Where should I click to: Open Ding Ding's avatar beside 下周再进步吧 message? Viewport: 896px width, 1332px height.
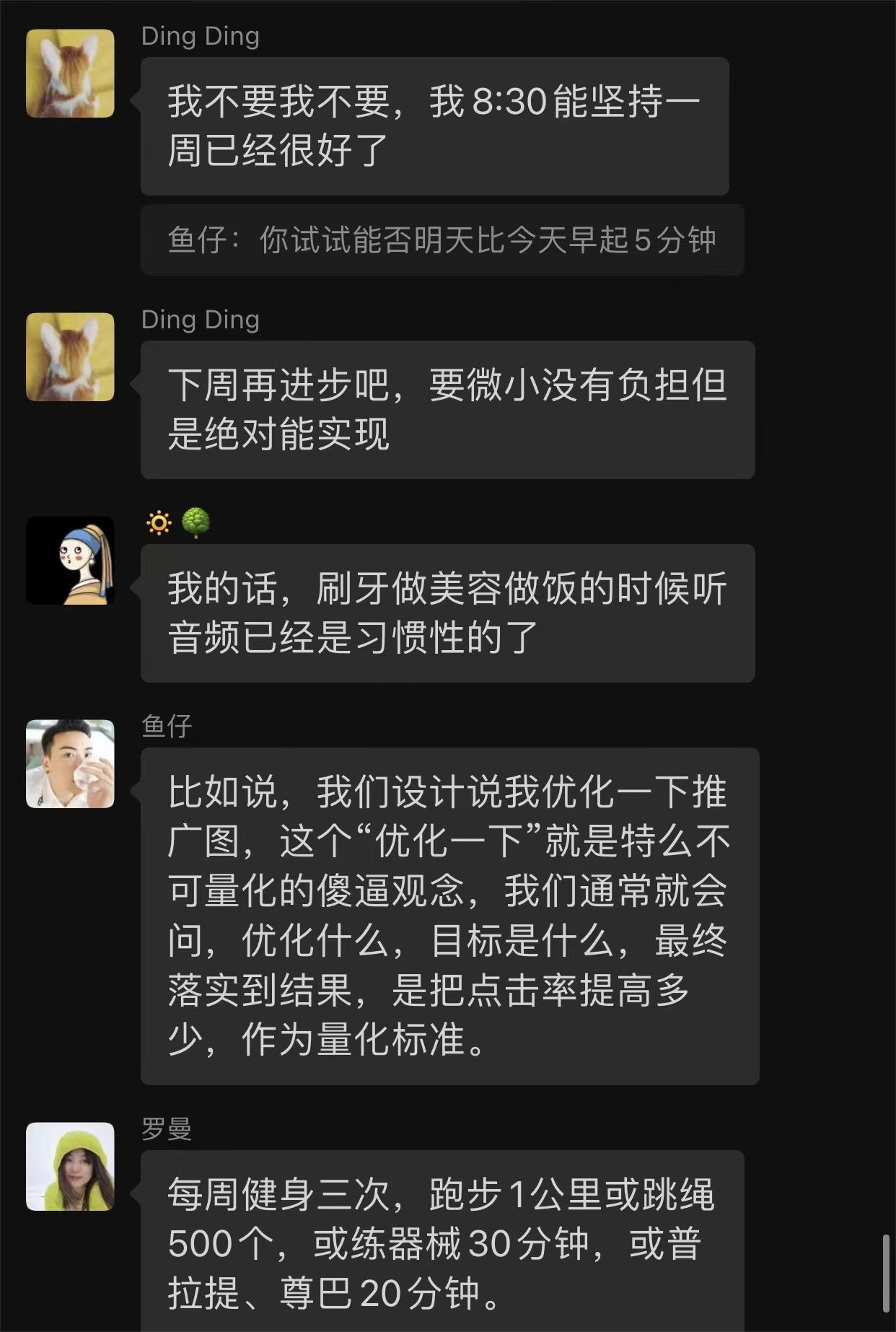(x=70, y=356)
